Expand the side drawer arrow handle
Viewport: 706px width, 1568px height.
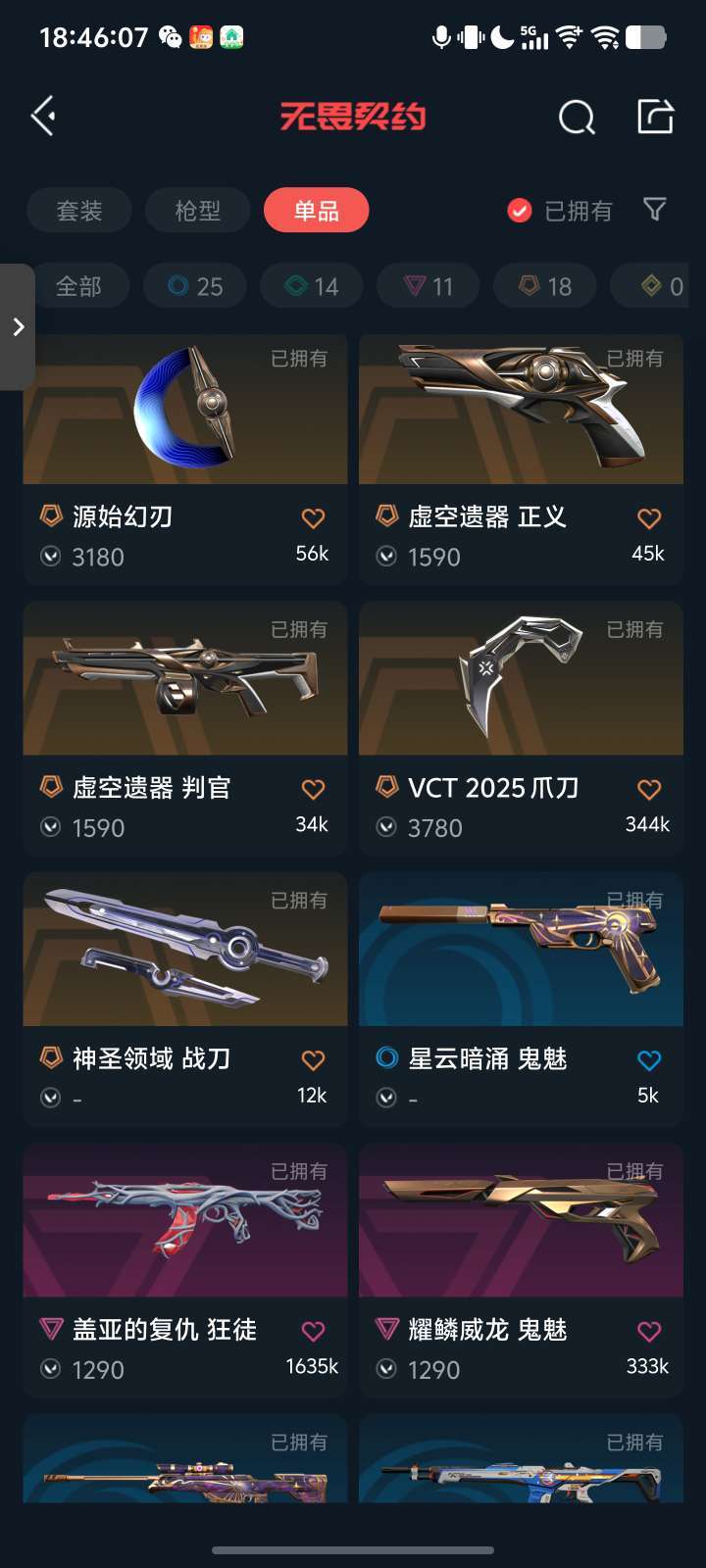coord(18,327)
